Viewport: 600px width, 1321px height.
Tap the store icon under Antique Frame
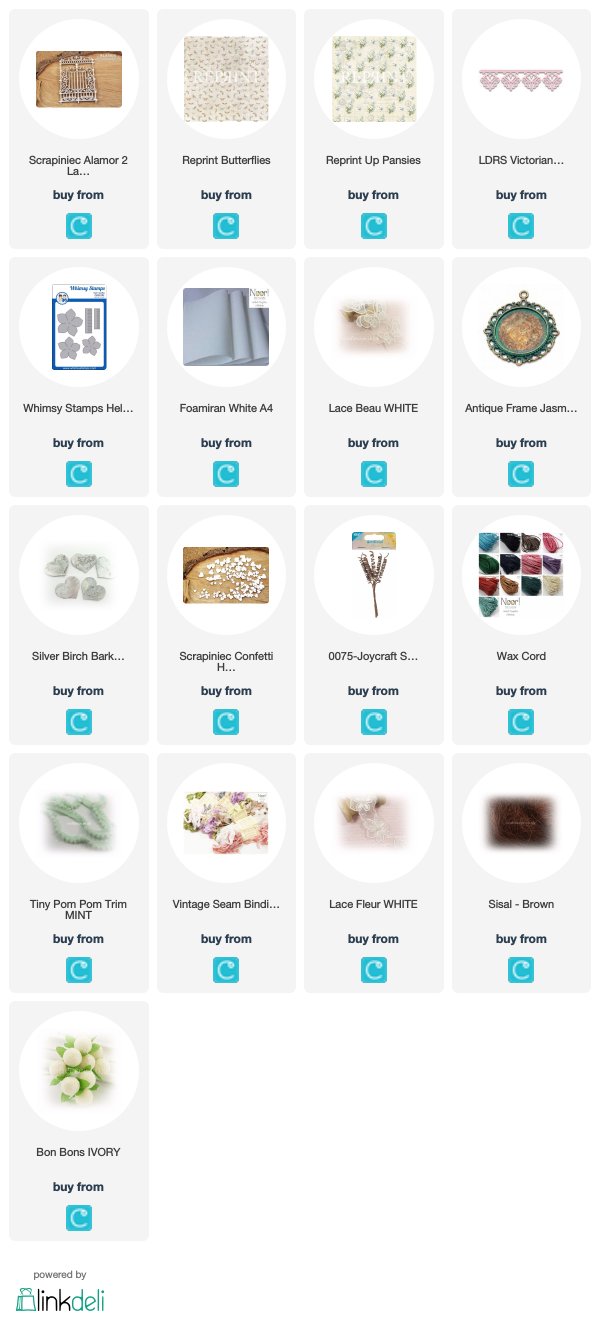click(x=521, y=474)
